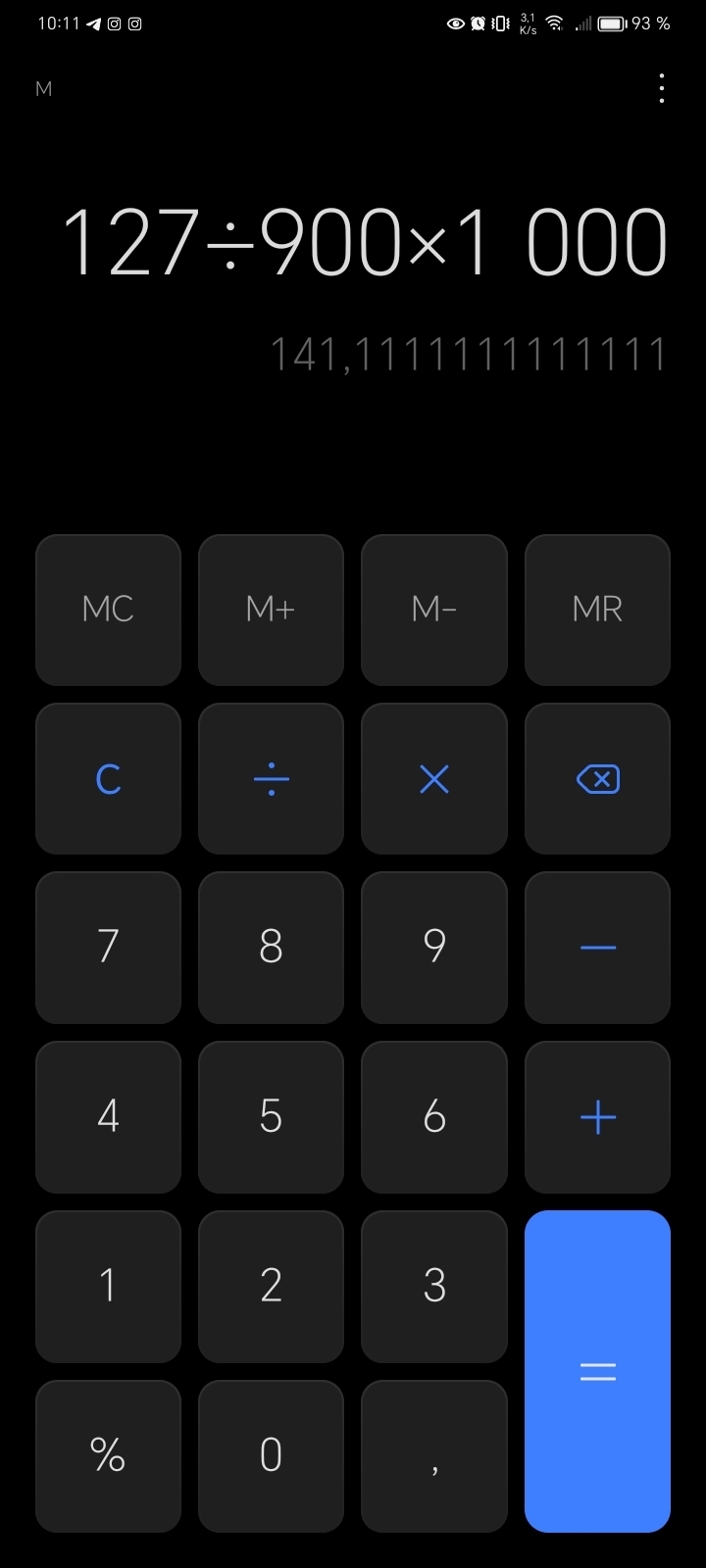Clear the calculation with C
The height and width of the screenshot is (1568, 706).
(108, 779)
